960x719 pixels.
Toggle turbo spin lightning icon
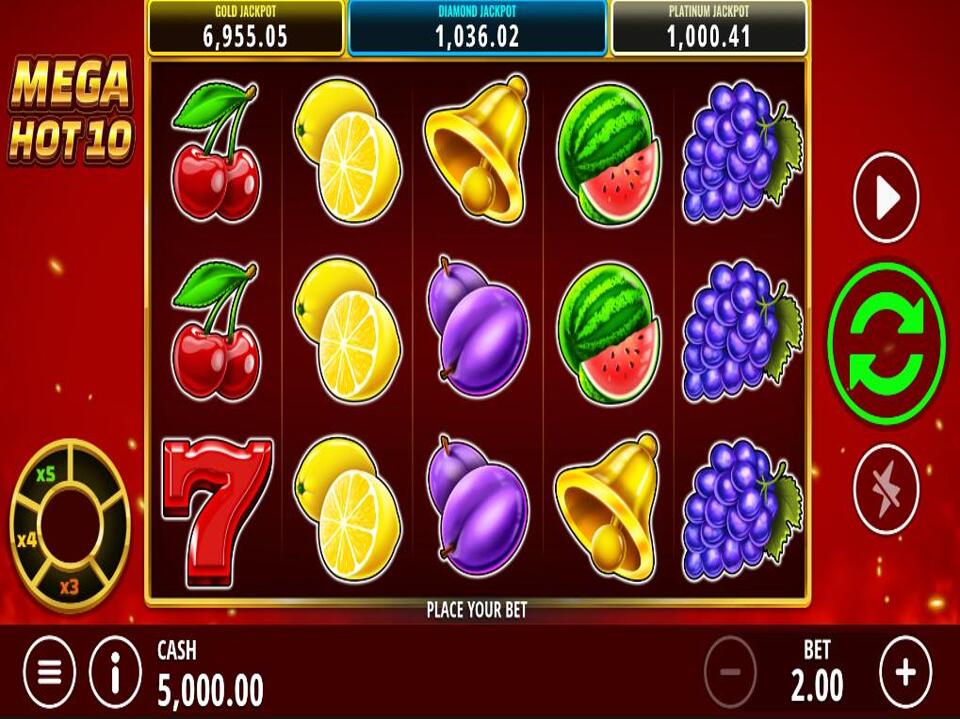(x=886, y=489)
